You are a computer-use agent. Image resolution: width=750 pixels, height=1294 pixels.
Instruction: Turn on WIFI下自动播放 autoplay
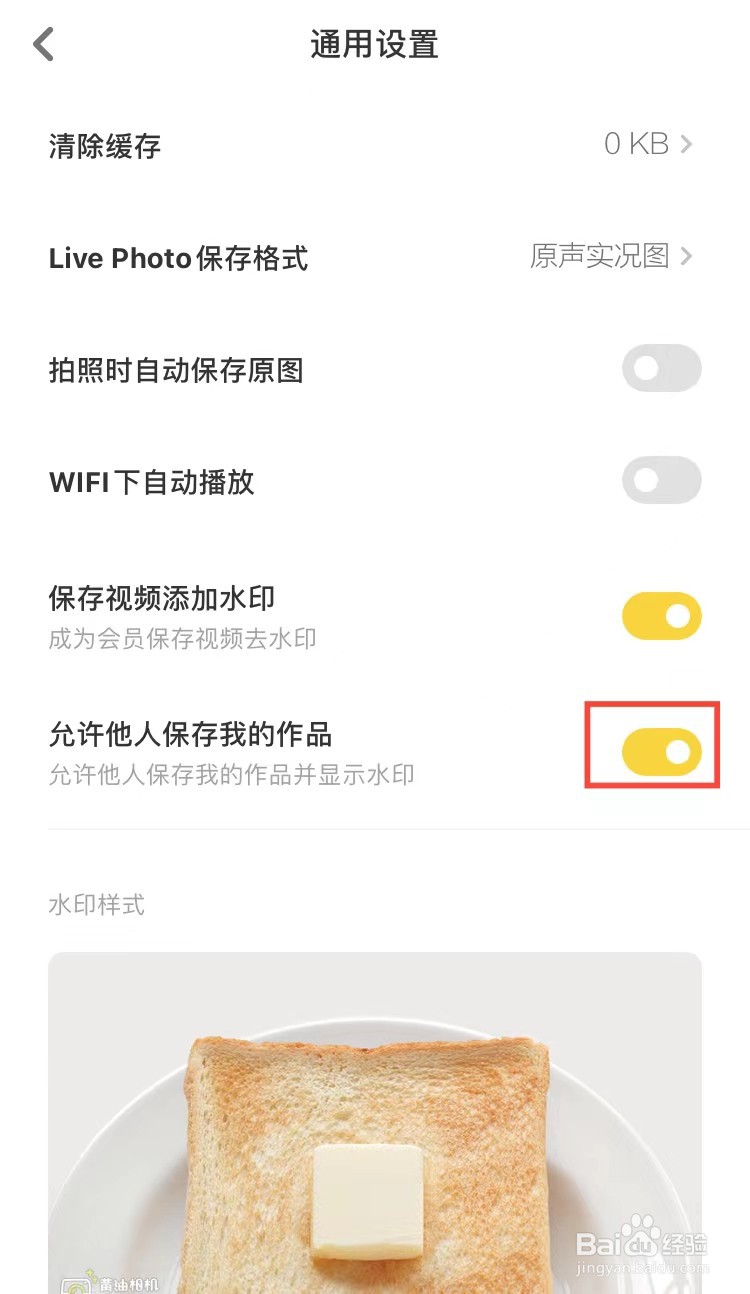(661, 481)
